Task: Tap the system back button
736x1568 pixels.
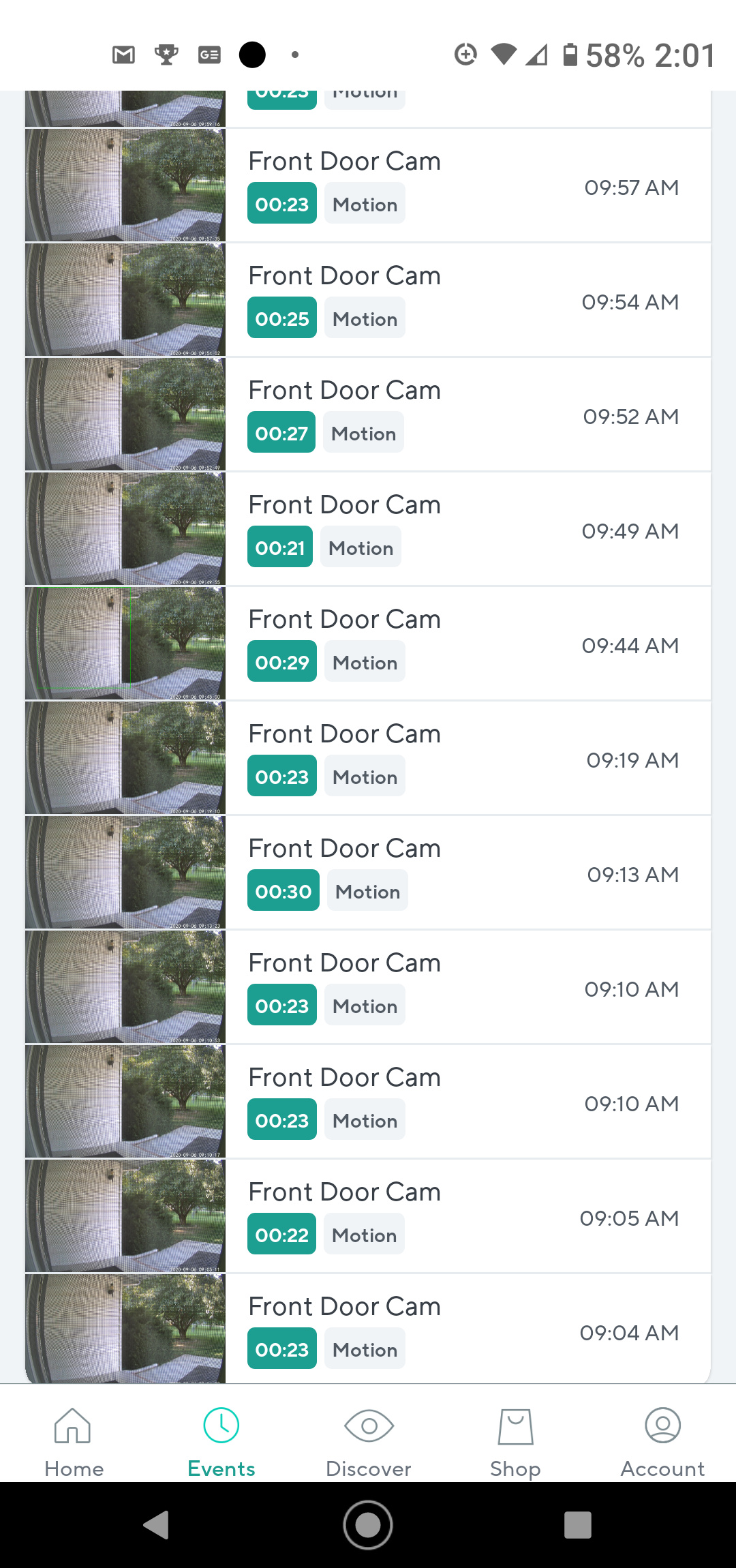Action: [157, 1525]
